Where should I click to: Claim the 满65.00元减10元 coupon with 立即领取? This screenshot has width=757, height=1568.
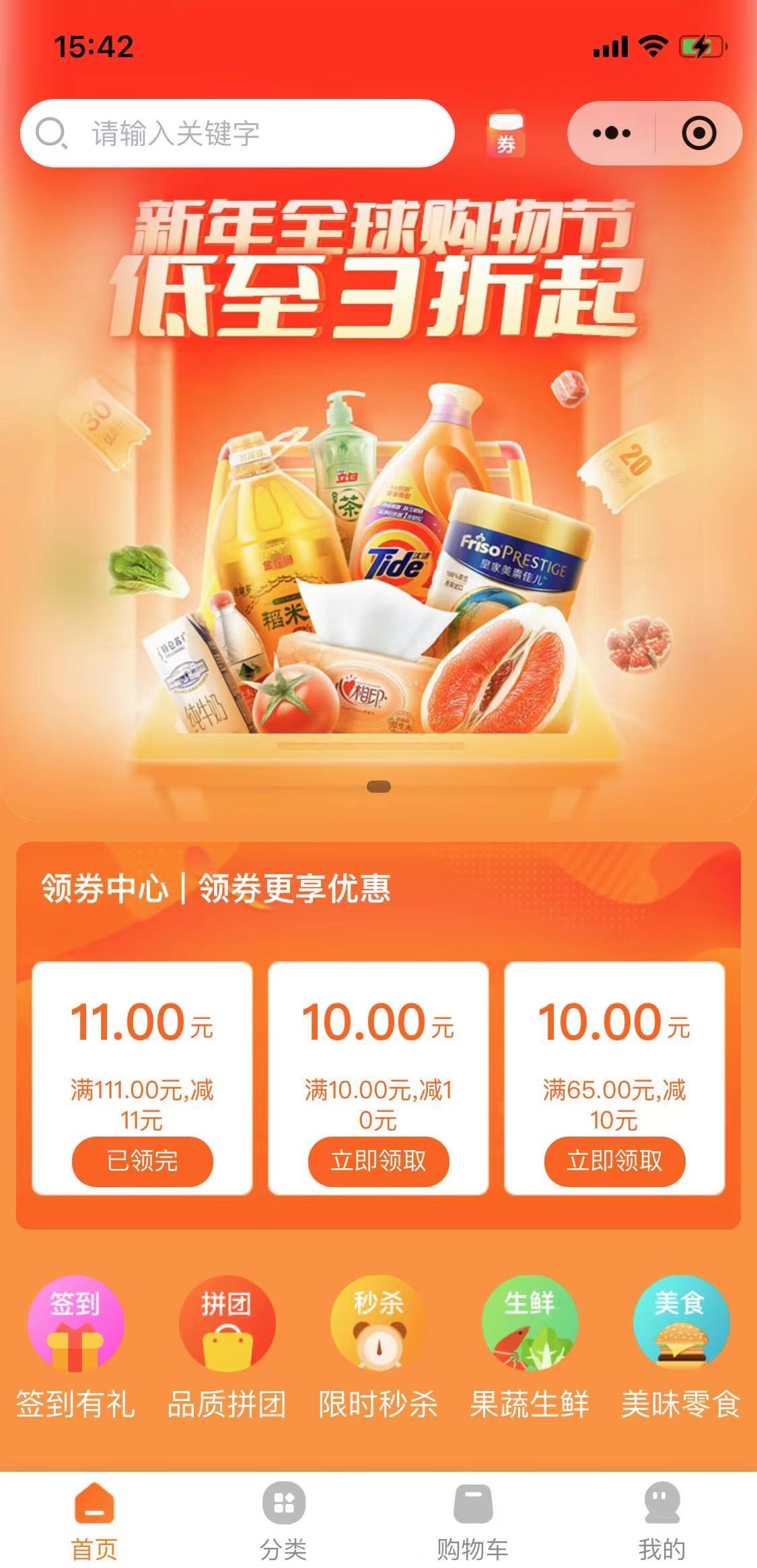point(614,1160)
